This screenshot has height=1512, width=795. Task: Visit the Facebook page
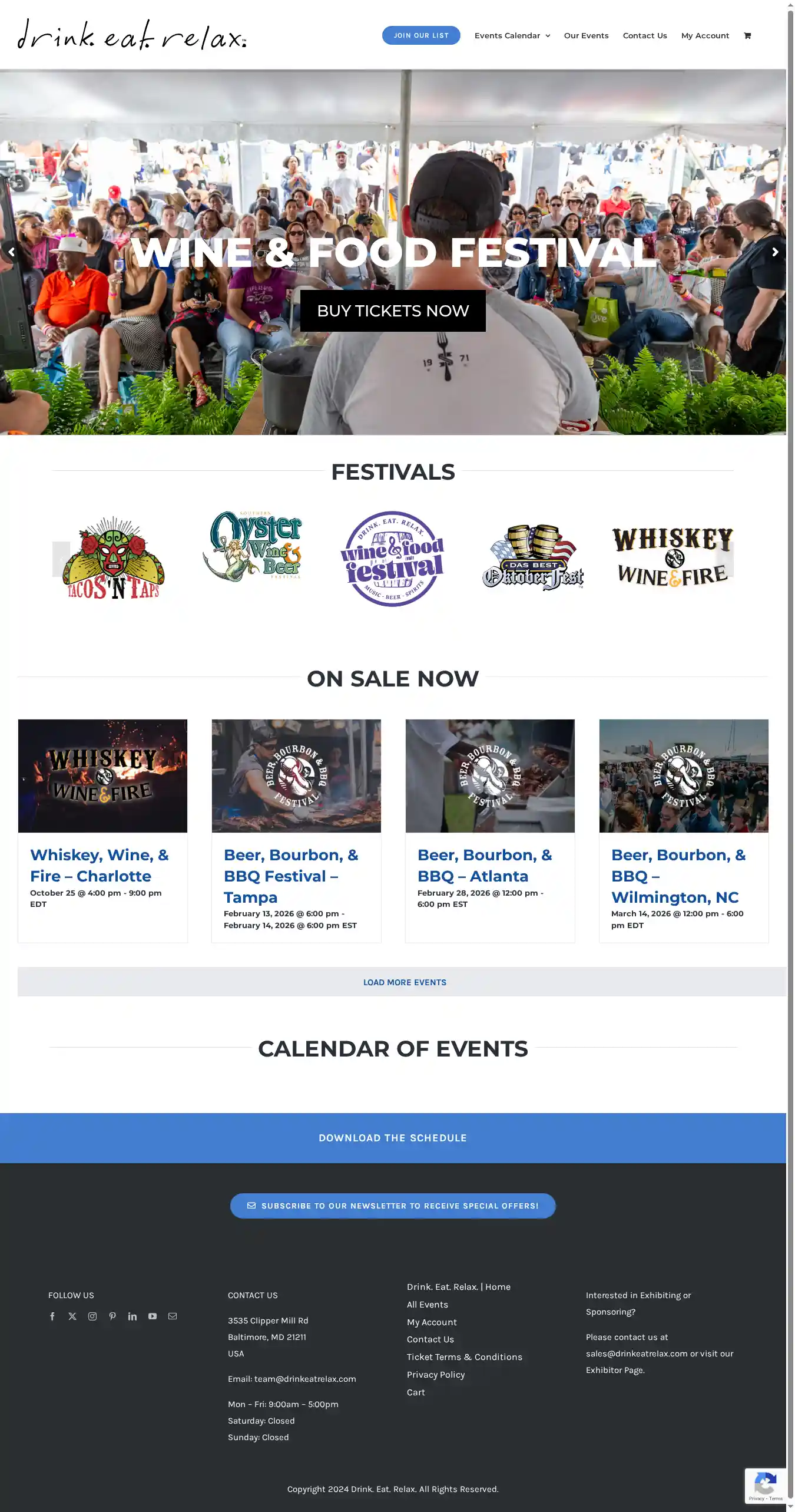pyautogui.click(x=52, y=1316)
